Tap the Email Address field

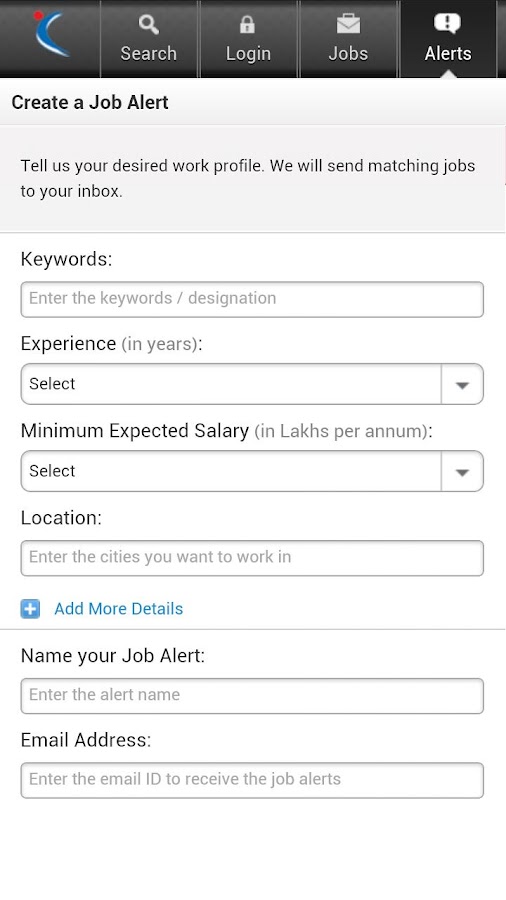pyautogui.click(x=252, y=780)
